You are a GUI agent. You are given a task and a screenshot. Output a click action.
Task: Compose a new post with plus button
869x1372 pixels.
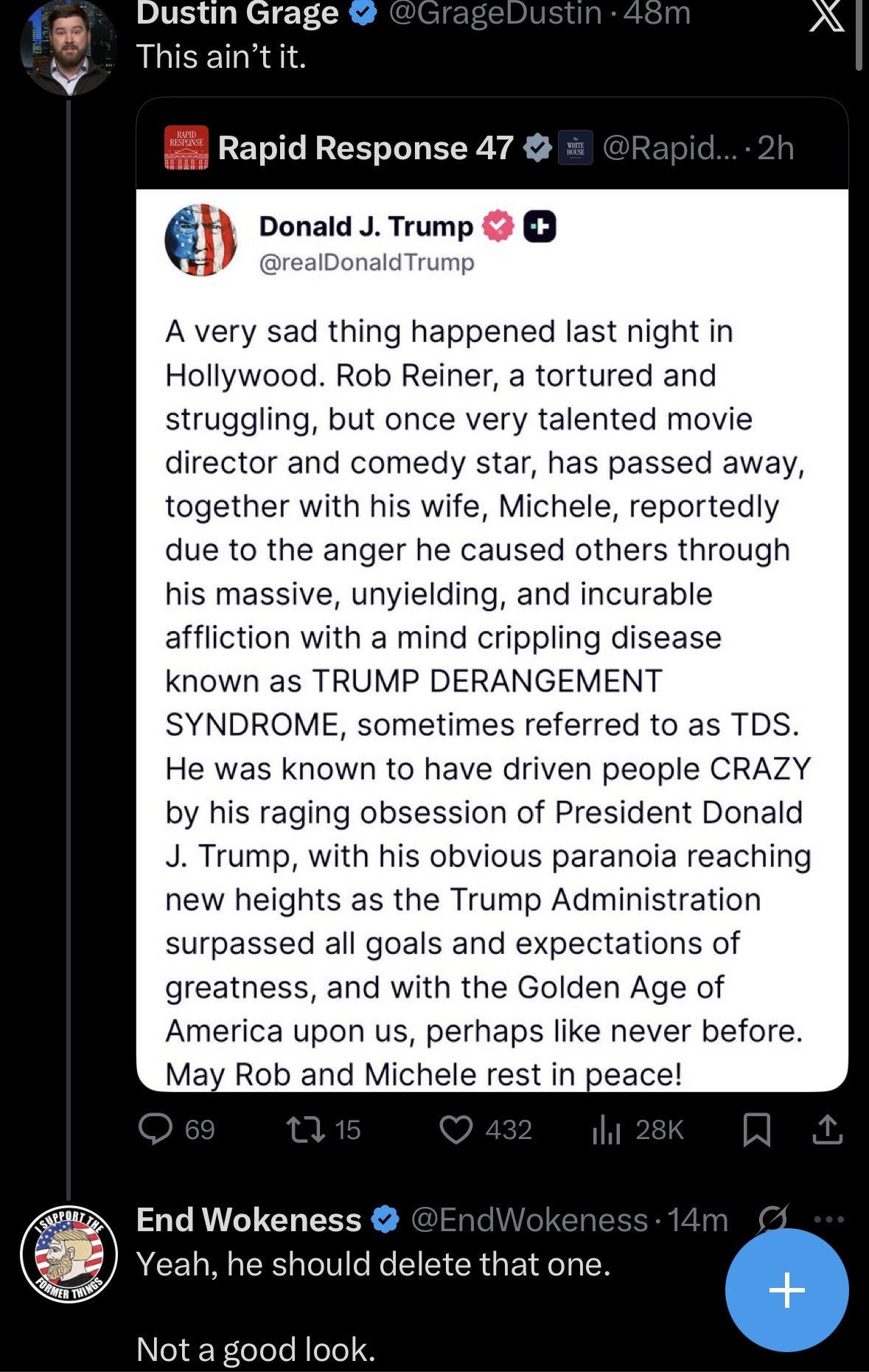click(786, 1289)
